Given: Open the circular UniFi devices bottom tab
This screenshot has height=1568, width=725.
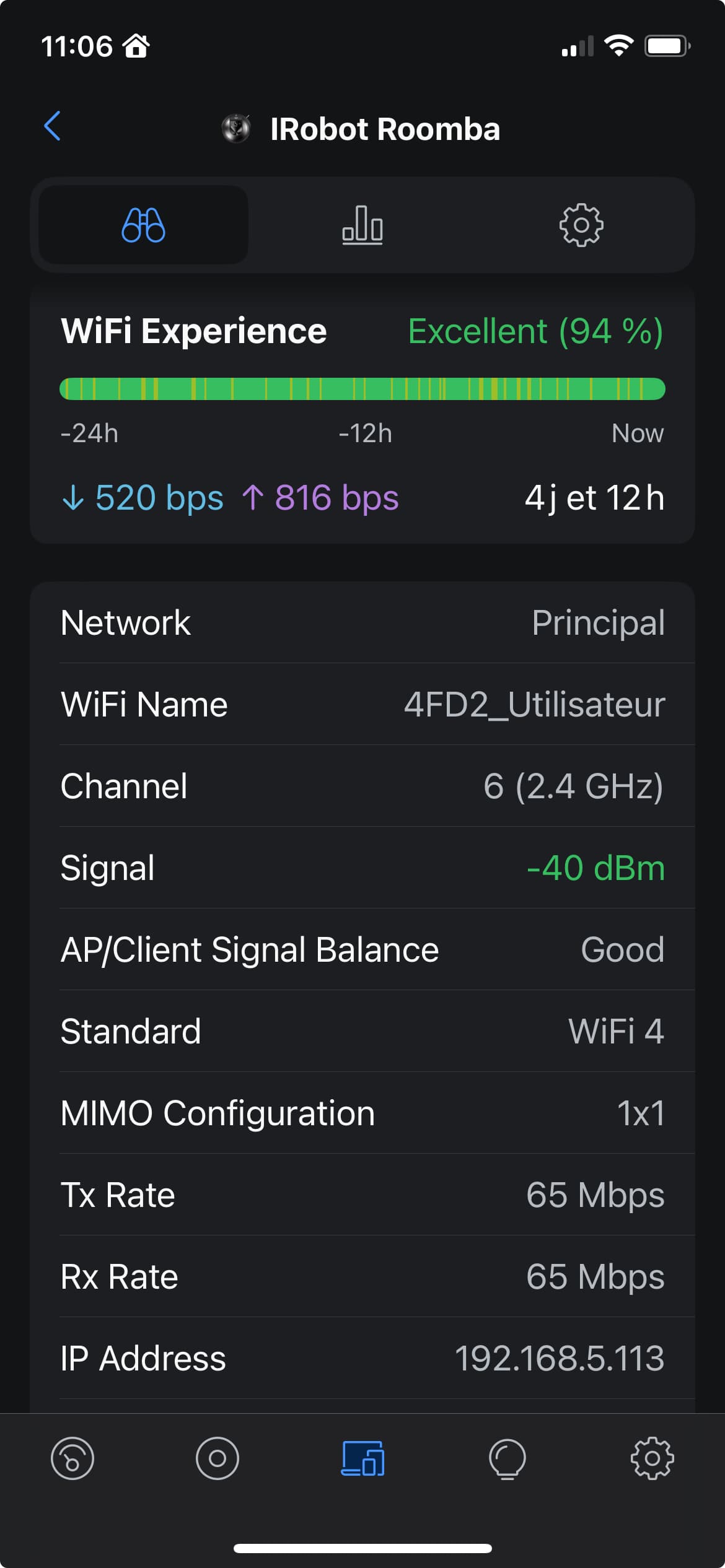Looking at the screenshot, I should [217, 1458].
